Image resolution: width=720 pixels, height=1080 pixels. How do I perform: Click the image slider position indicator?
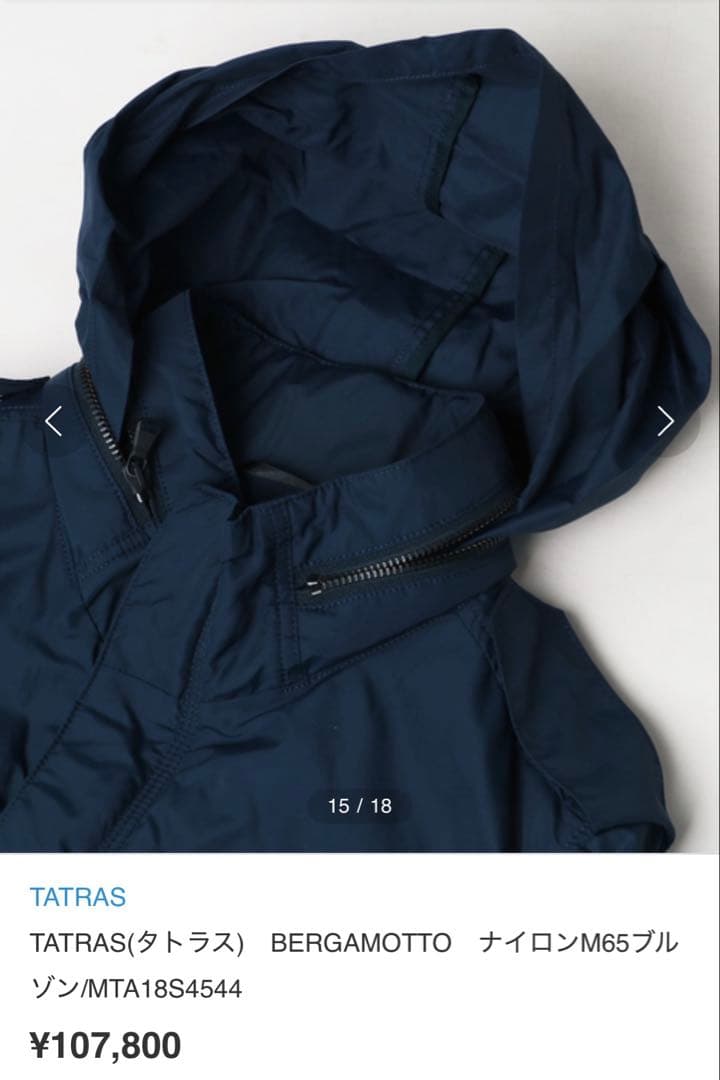(x=360, y=804)
